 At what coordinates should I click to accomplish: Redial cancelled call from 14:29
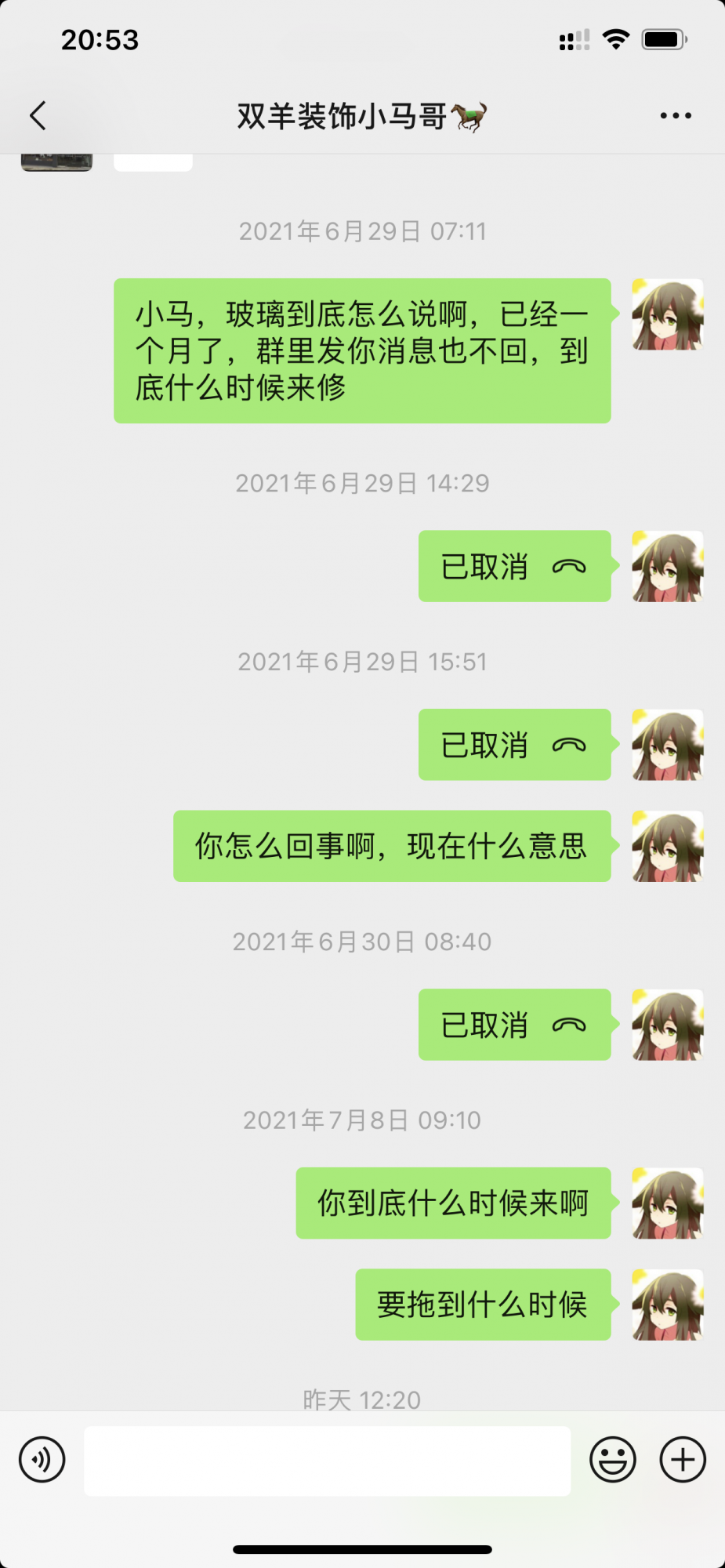pos(514,566)
